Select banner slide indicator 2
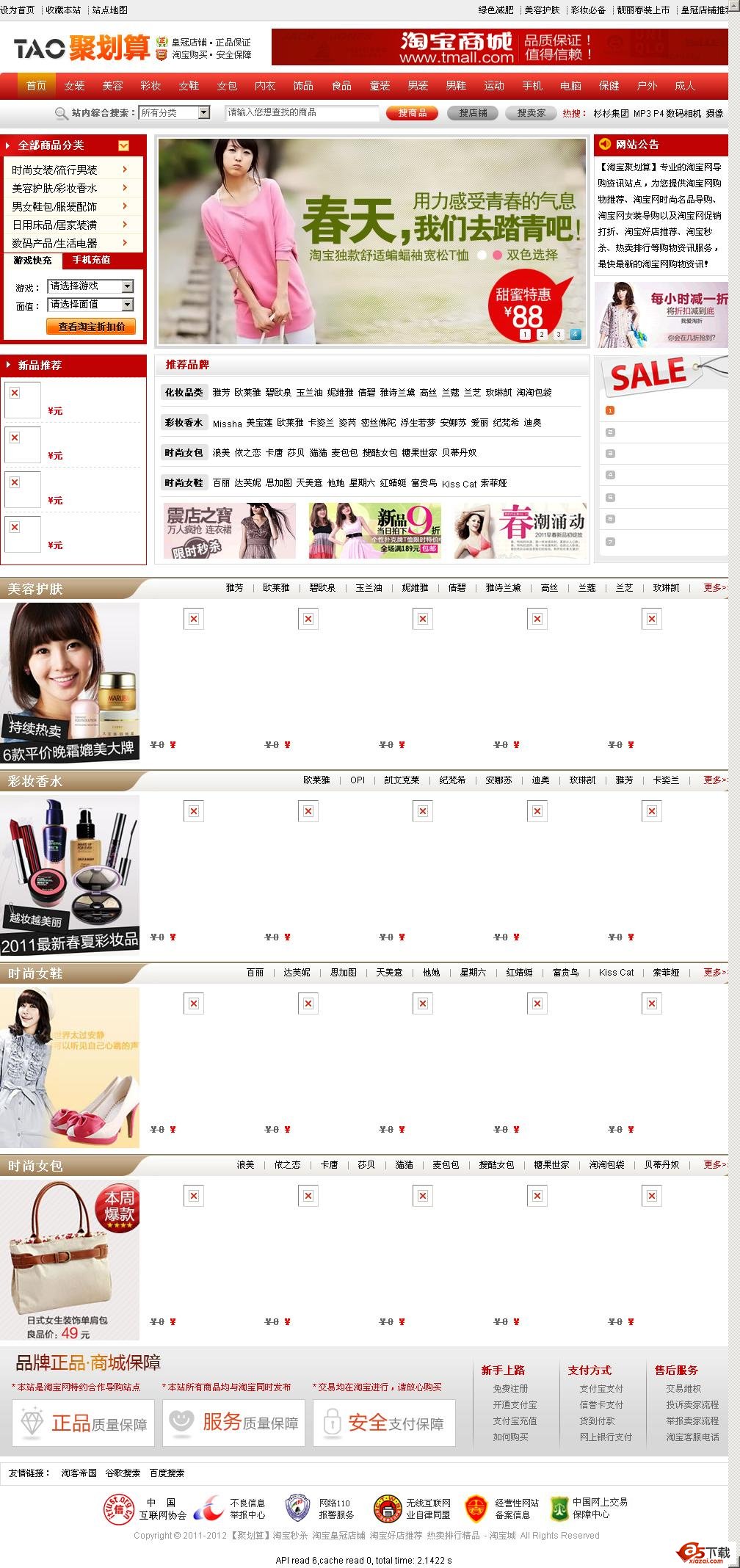Image resolution: width=740 pixels, height=1568 pixels. [x=542, y=335]
